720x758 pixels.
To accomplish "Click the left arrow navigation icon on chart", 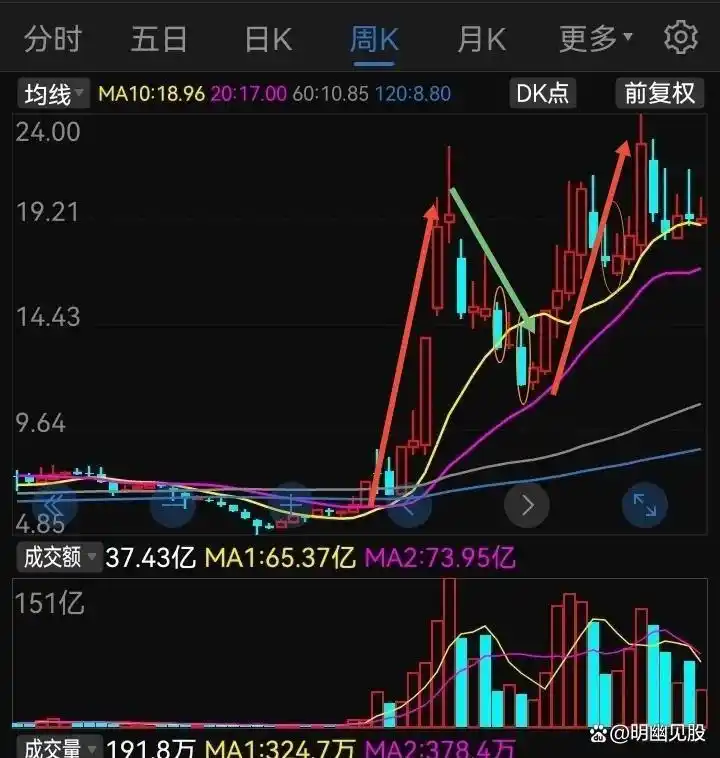I will 407,506.
